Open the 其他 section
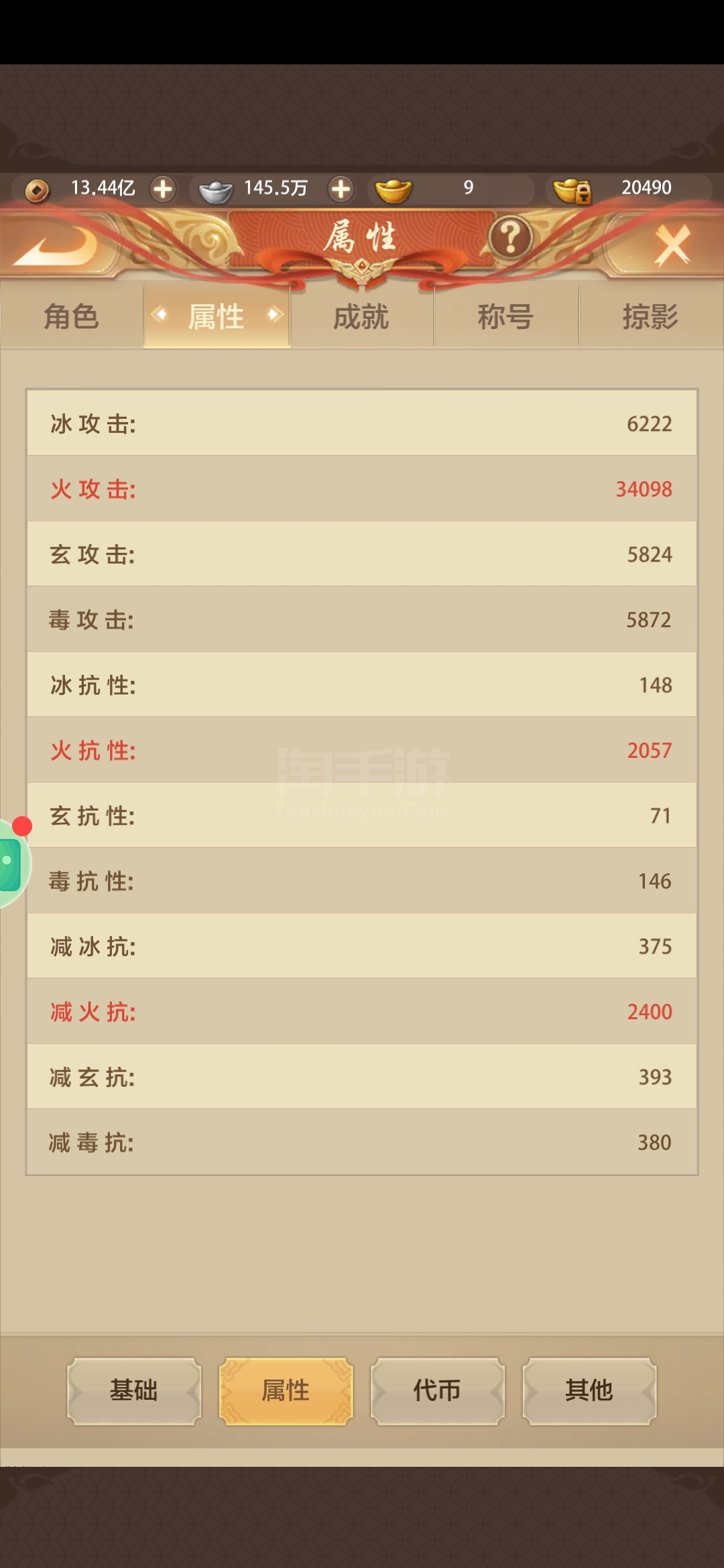This screenshot has width=724, height=1568. point(589,1390)
